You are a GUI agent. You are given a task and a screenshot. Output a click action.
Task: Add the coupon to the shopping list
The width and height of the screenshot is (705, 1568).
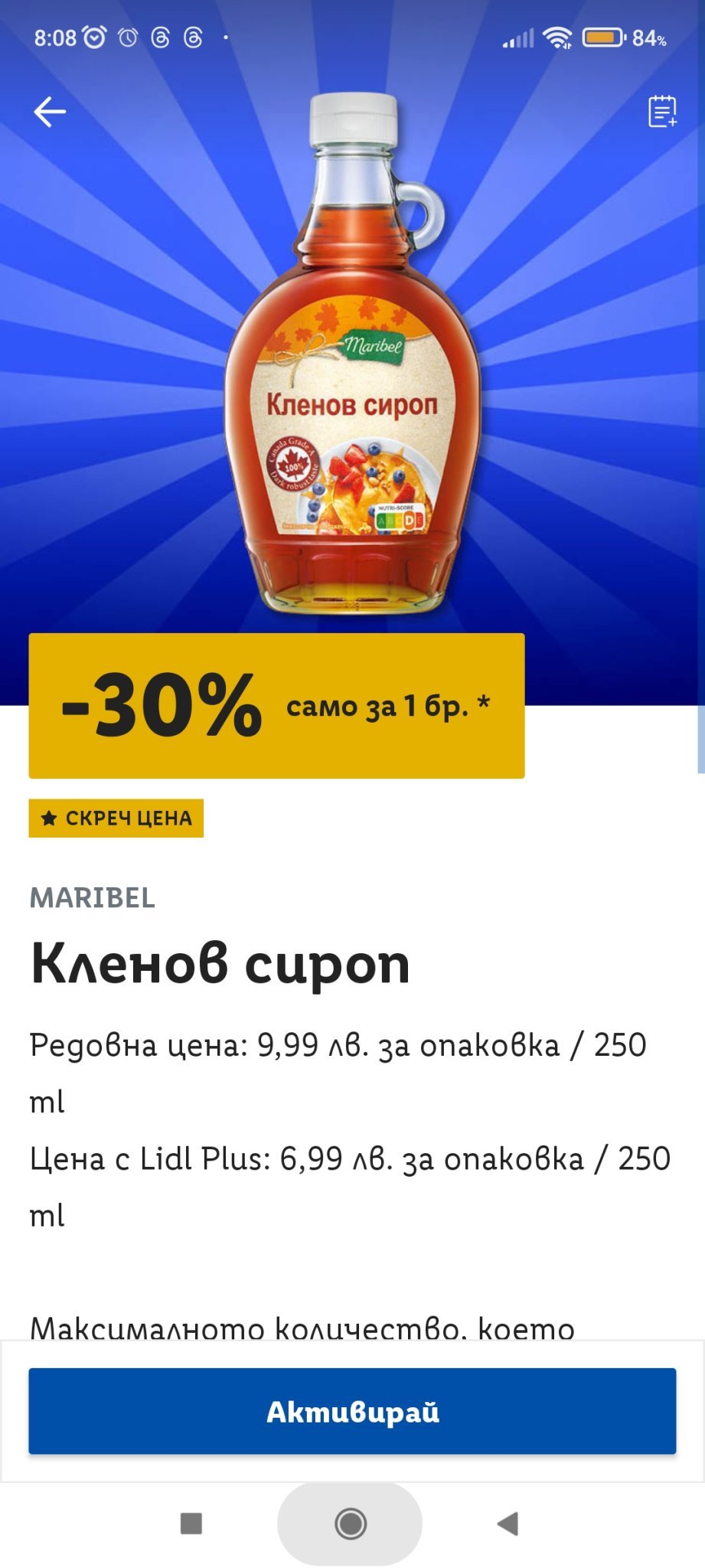tap(662, 112)
